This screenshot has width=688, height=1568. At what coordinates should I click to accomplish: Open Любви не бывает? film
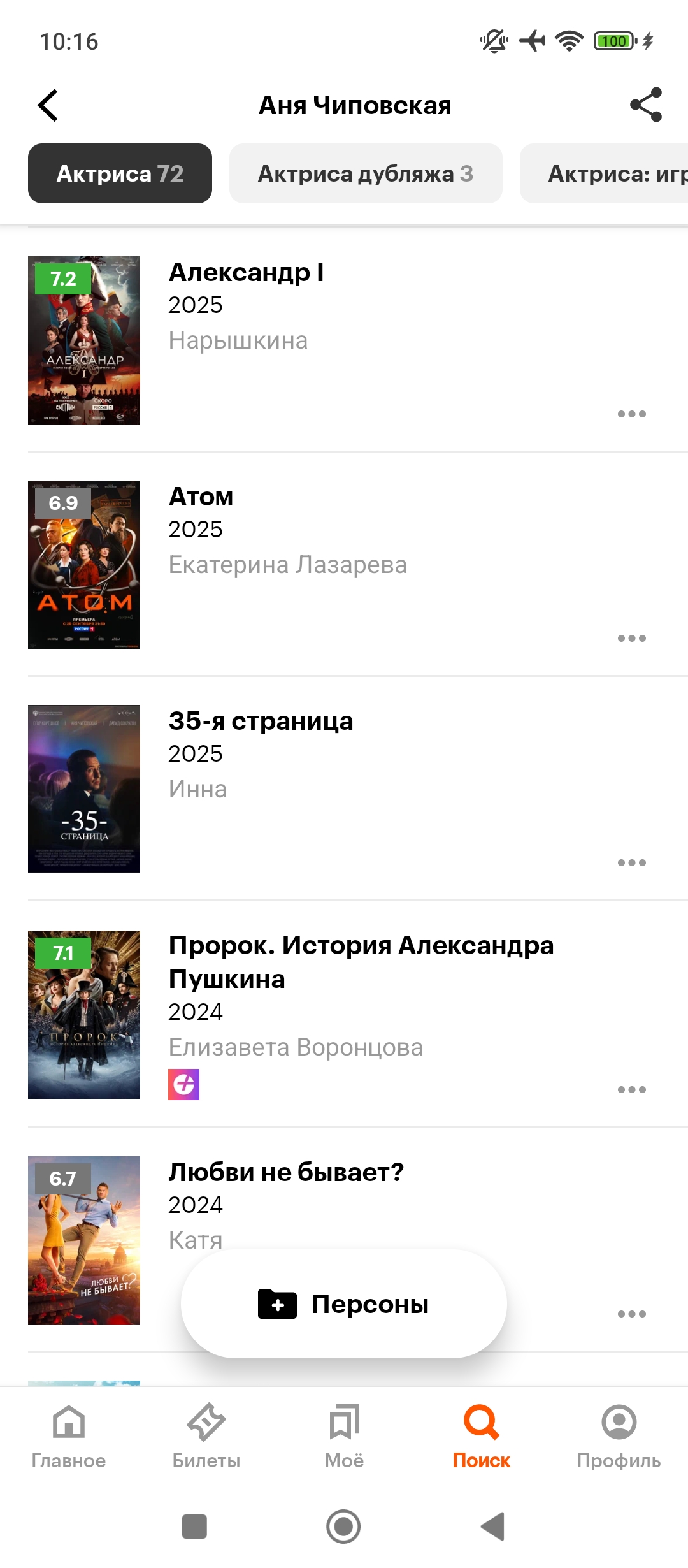(286, 1173)
